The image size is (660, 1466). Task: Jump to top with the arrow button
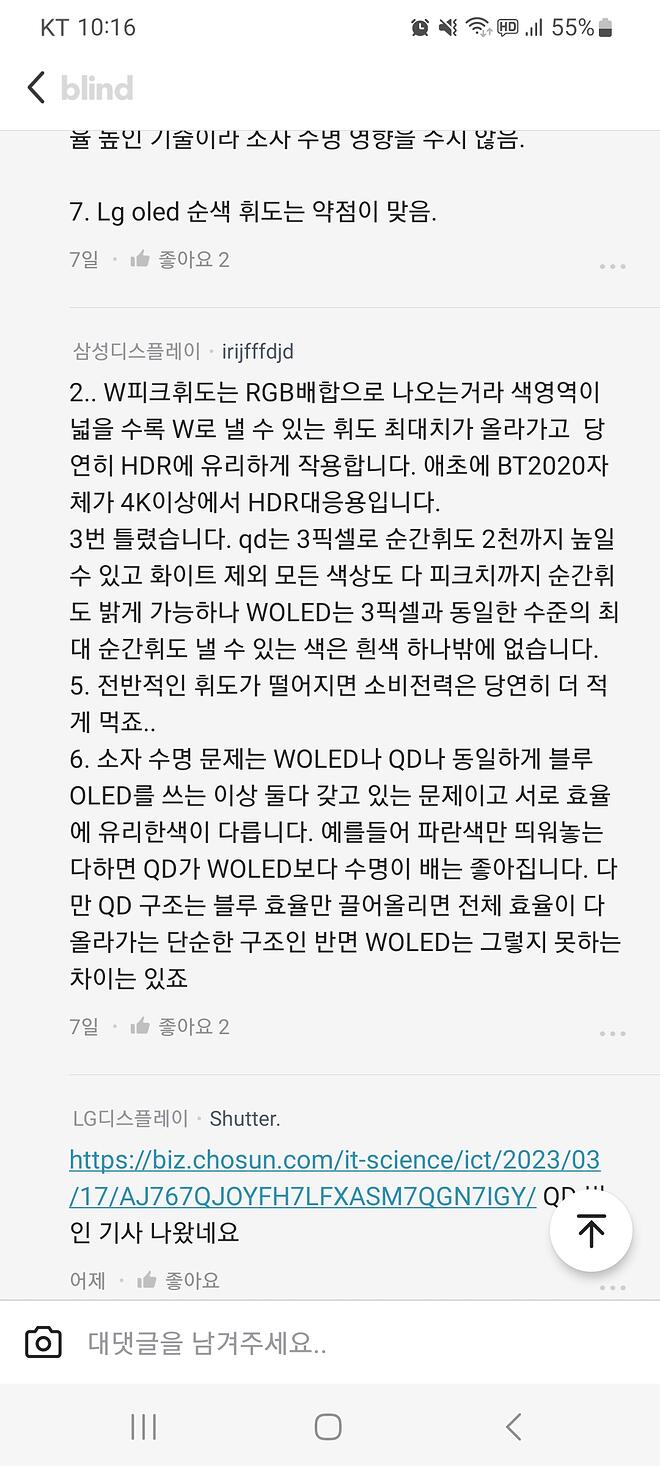tap(591, 1232)
